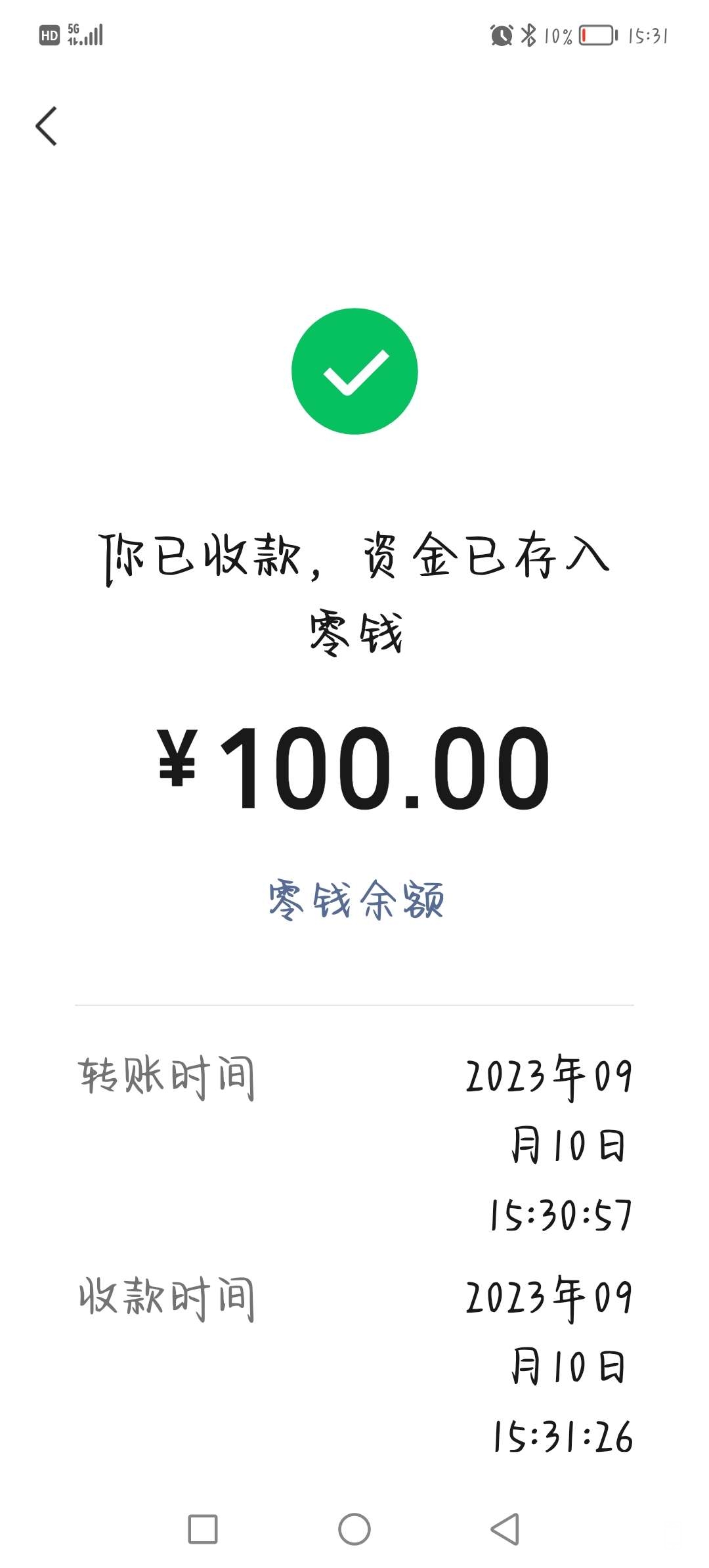This screenshot has width=709, height=1568.
Task: Open the 零钱余额 balance link
Action: click(x=355, y=900)
